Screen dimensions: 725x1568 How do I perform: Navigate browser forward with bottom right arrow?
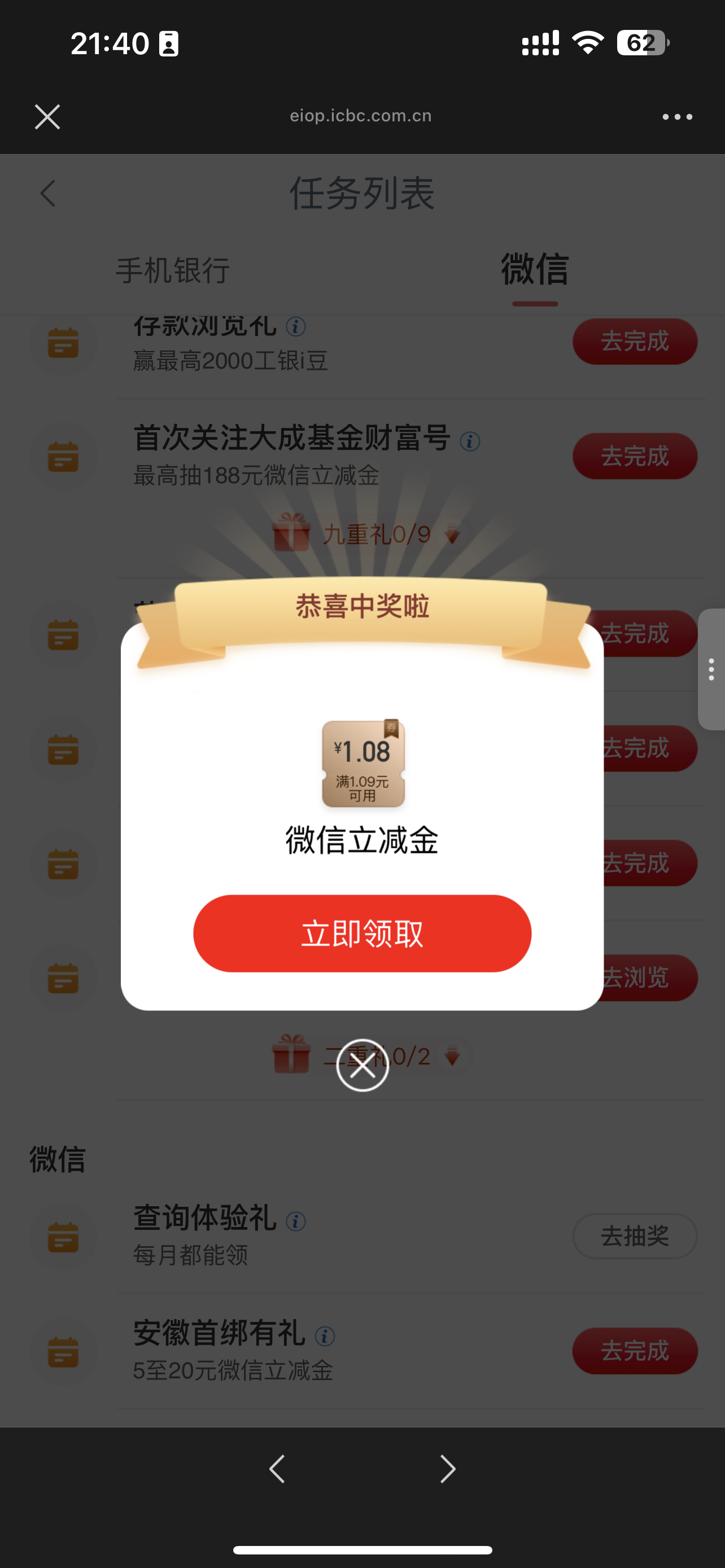(448, 1469)
